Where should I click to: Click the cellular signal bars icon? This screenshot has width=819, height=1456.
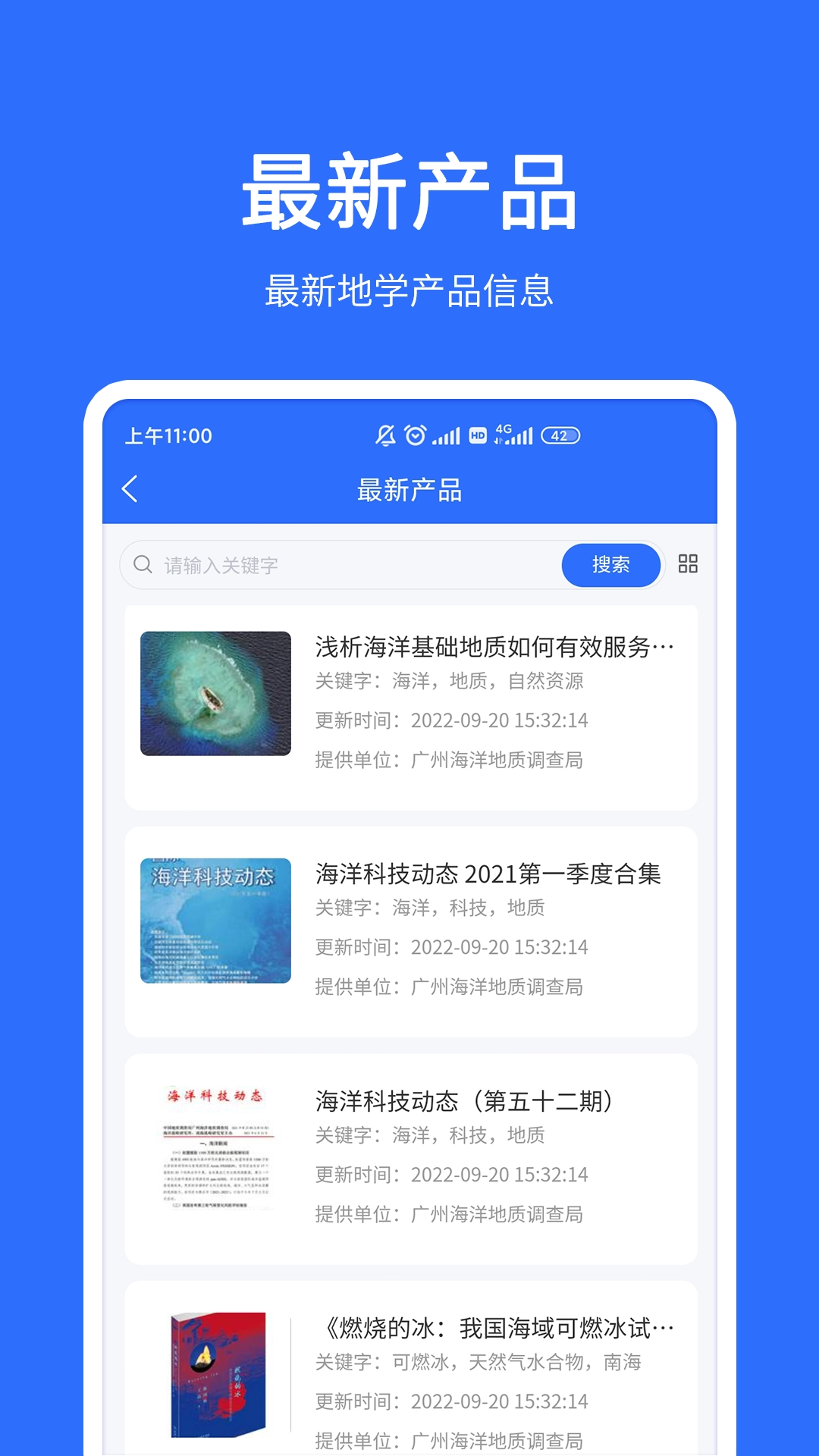point(449,435)
